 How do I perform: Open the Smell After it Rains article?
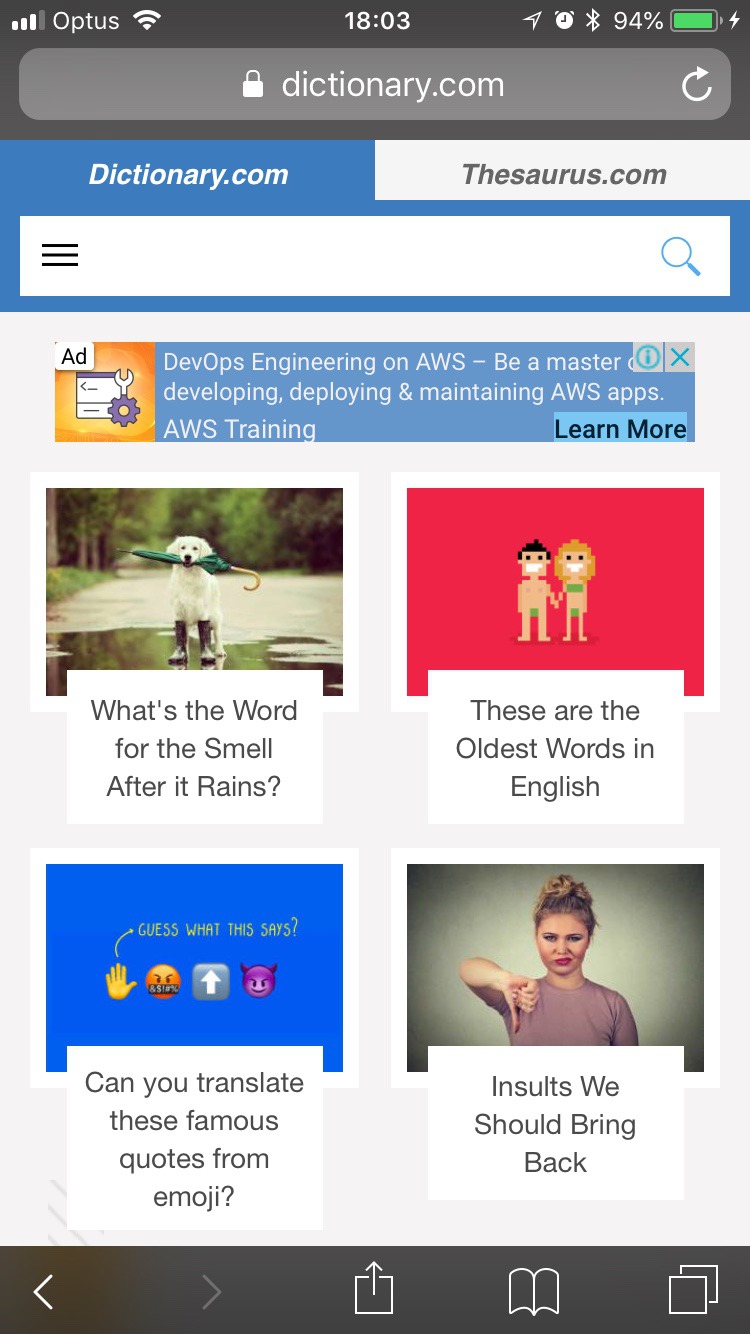[195, 748]
